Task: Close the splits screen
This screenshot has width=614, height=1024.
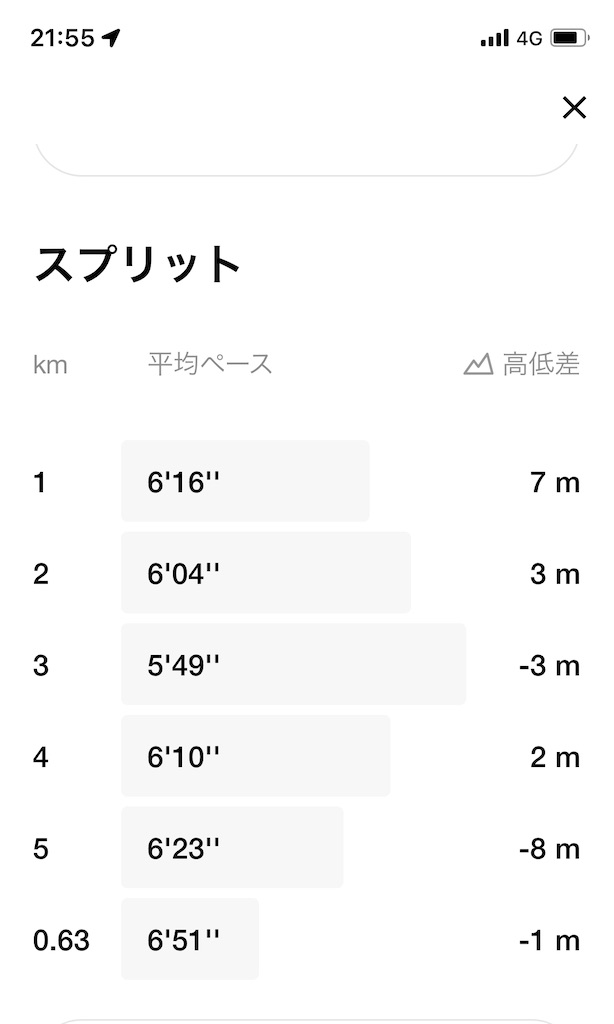Action: pos(574,108)
